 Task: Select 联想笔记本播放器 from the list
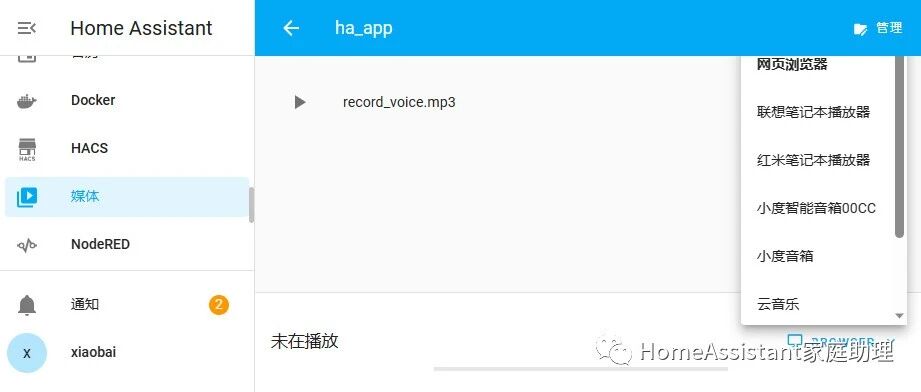tap(817, 112)
